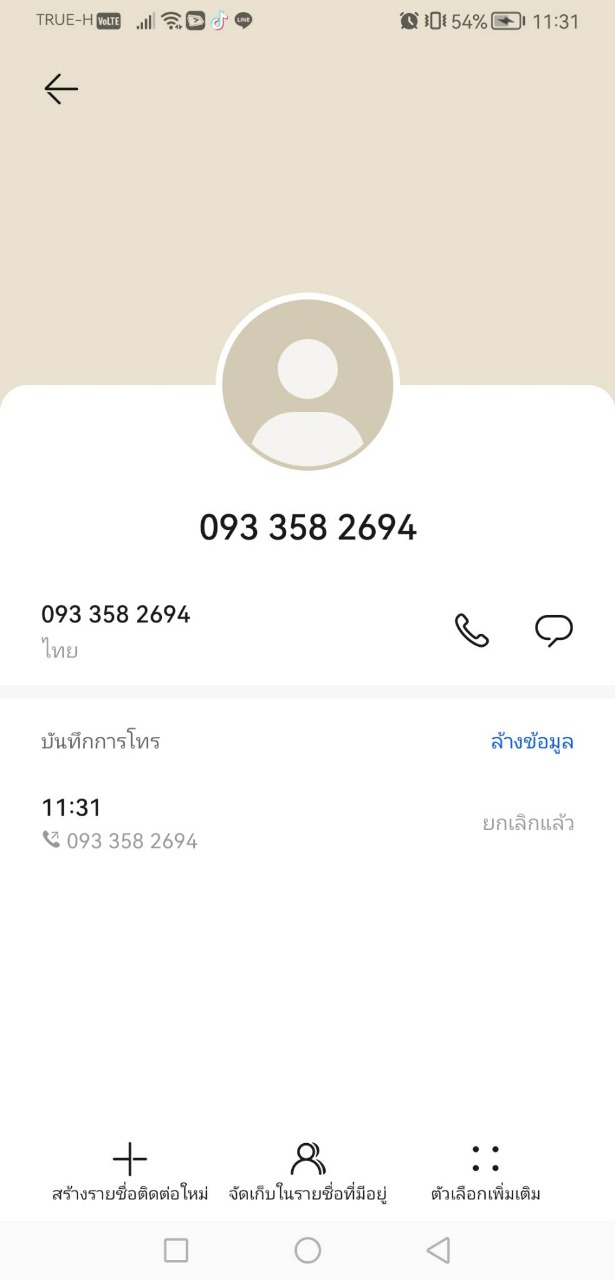Send a message via the chat bubble icon
The image size is (615, 1280).
click(553, 630)
